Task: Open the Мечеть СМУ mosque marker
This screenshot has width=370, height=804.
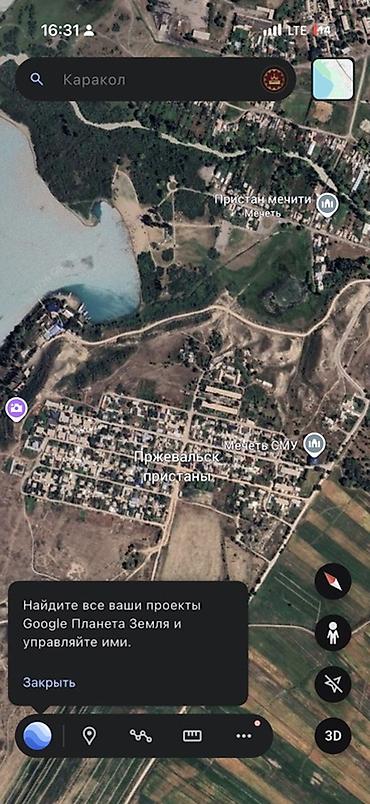Action: tap(314, 444)
